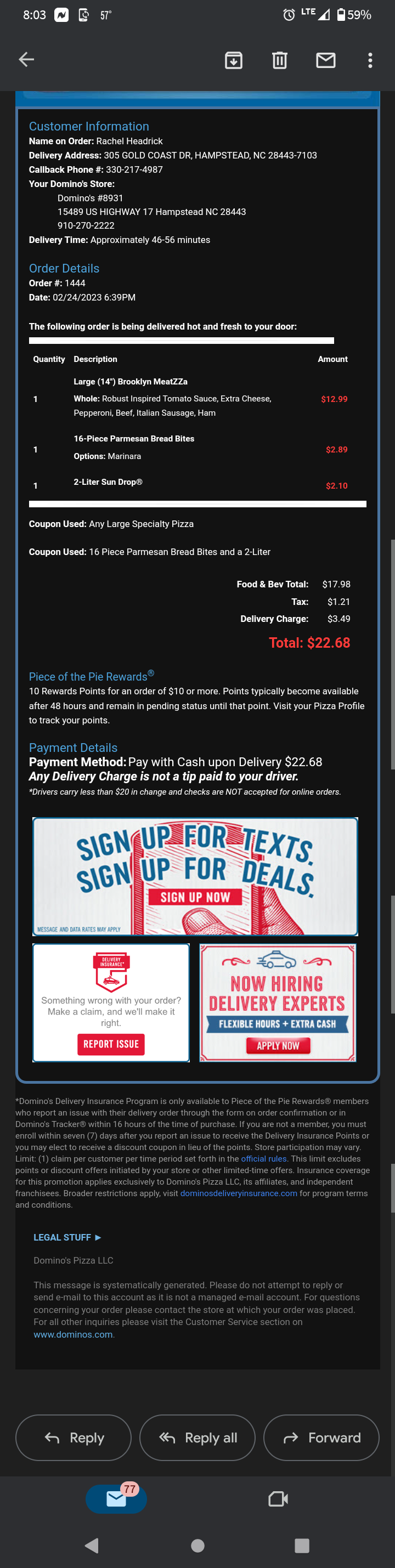Forward this email
Screen dimensions: 395x1568
click(321, 1437)
